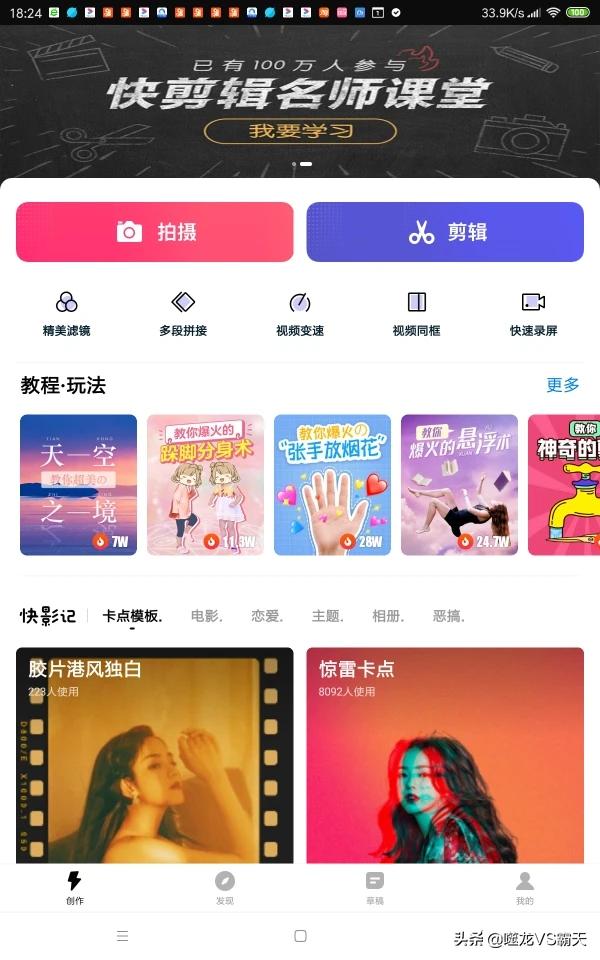The image size is (600, 960).
Task: Tap 更多 to see more tutorials
Action: [563, 384]
